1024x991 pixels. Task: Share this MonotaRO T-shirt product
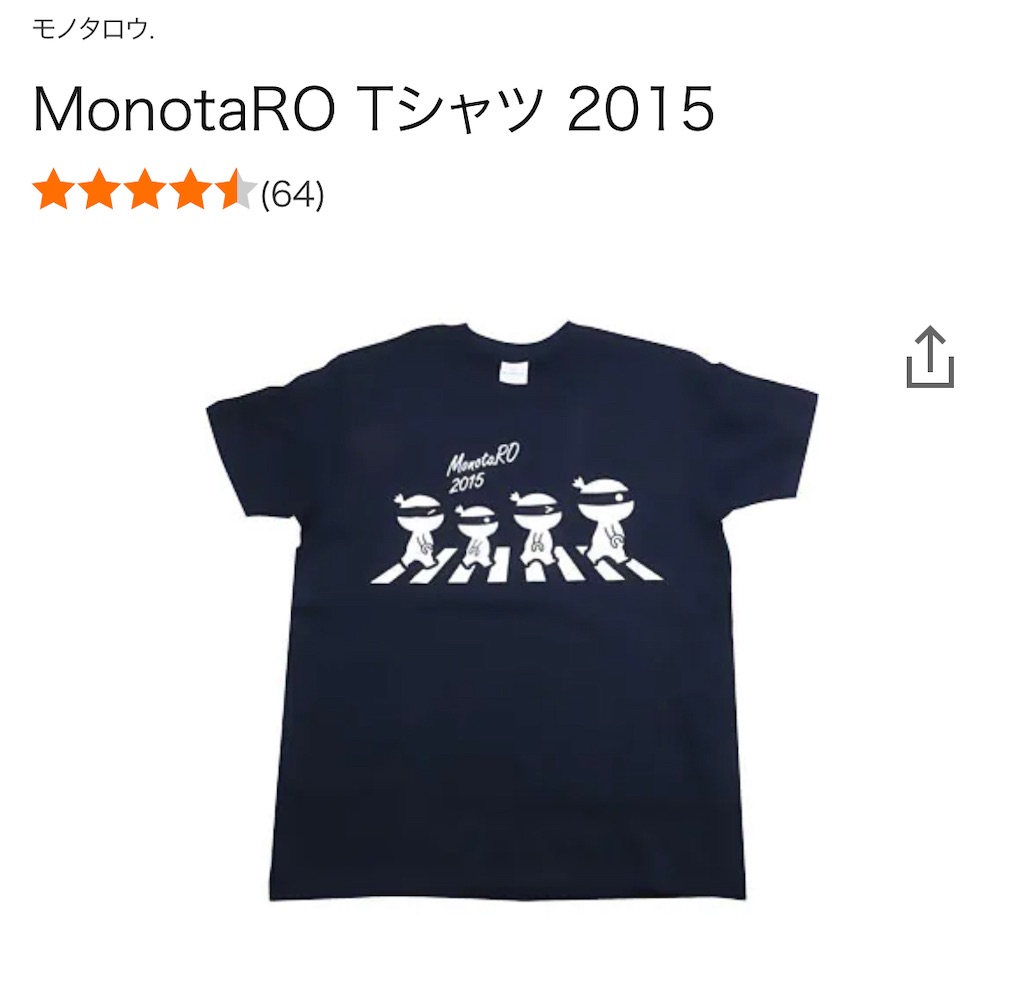pyautogui.click(x=930, y=357)
